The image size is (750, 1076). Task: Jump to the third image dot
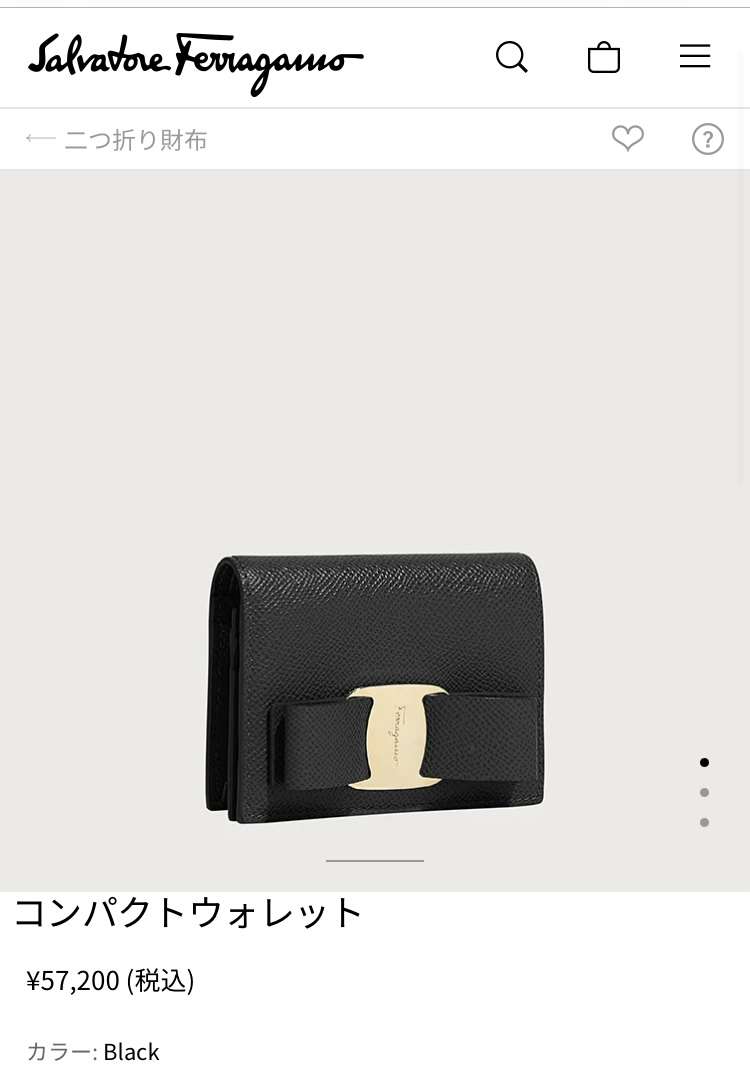[705, 822]
